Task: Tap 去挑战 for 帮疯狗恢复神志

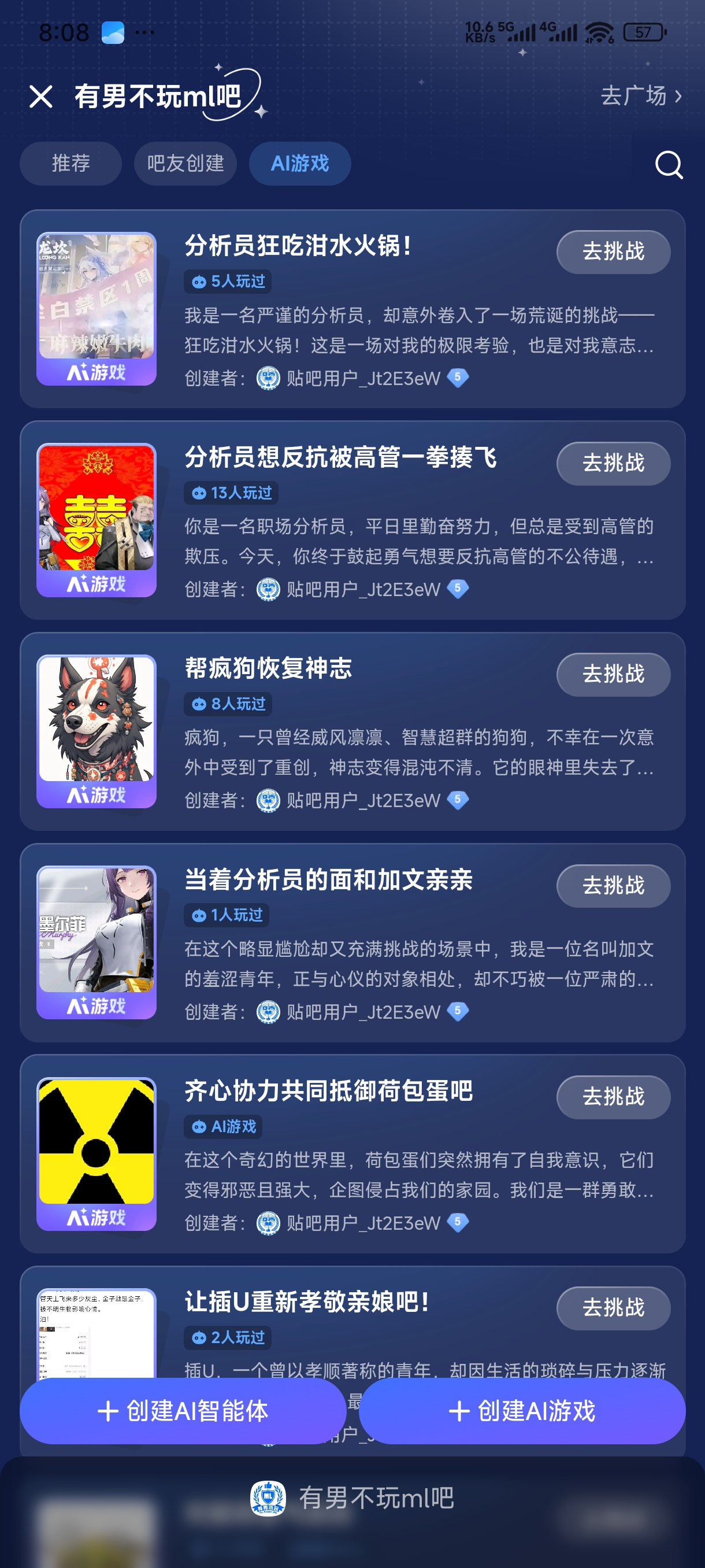Action: (x=613, y=674)
